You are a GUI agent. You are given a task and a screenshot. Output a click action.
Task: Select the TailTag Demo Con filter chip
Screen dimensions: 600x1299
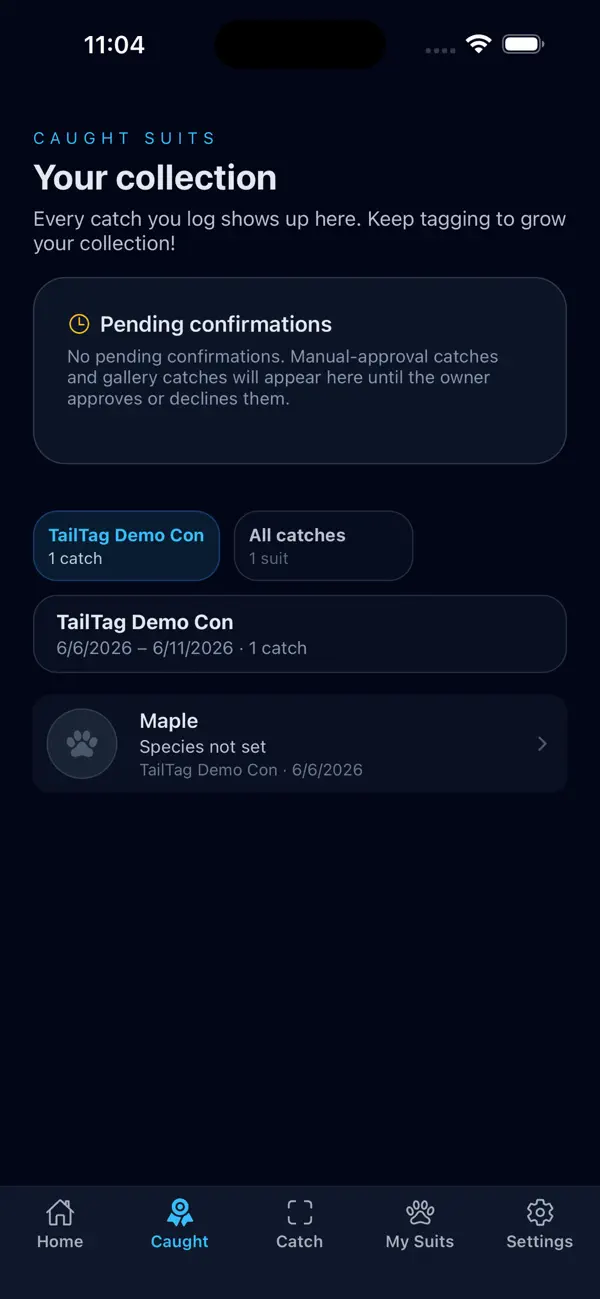tap(126, 546)
